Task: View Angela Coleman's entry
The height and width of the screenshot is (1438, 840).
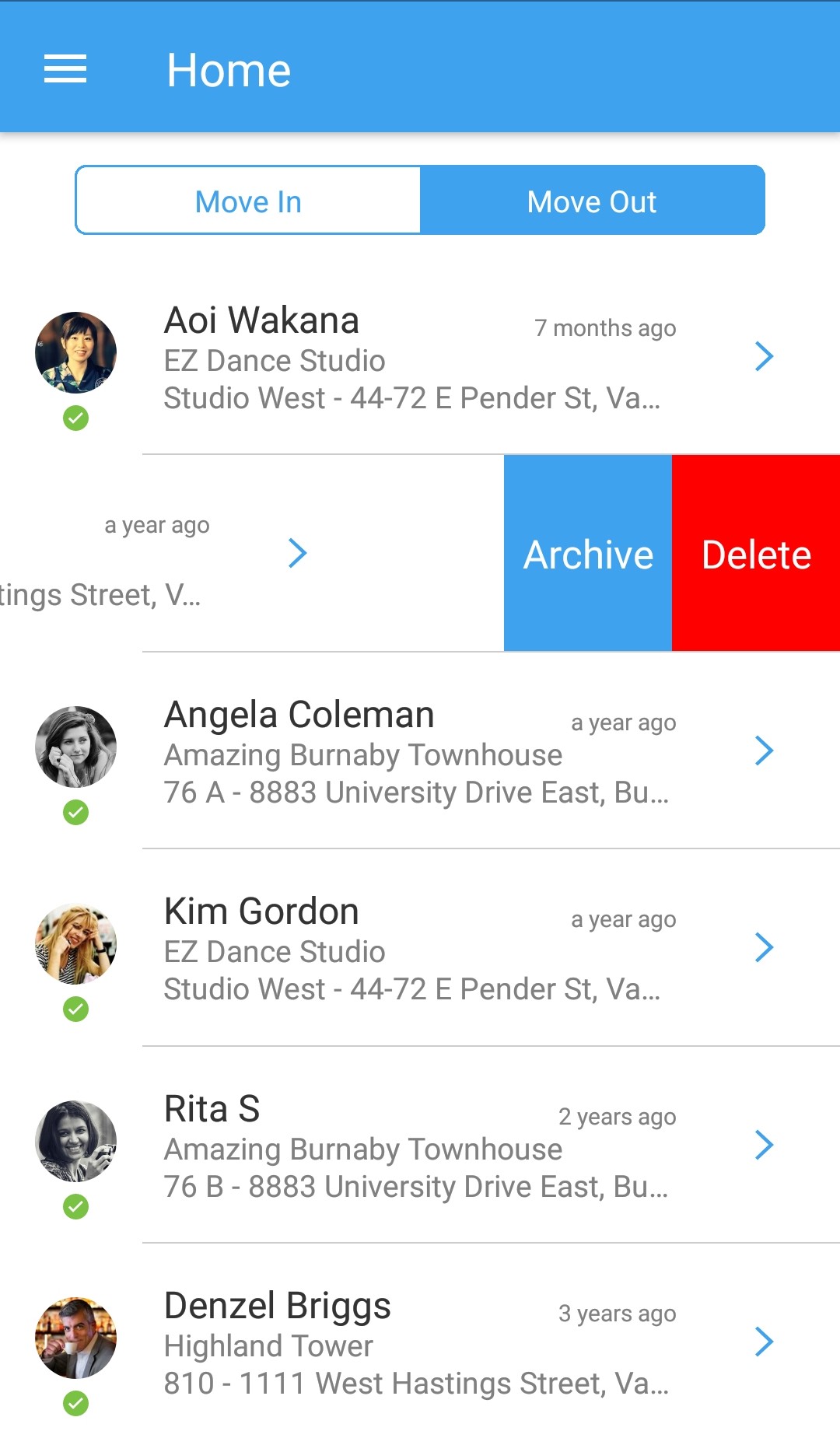Action: pos(420,750)
